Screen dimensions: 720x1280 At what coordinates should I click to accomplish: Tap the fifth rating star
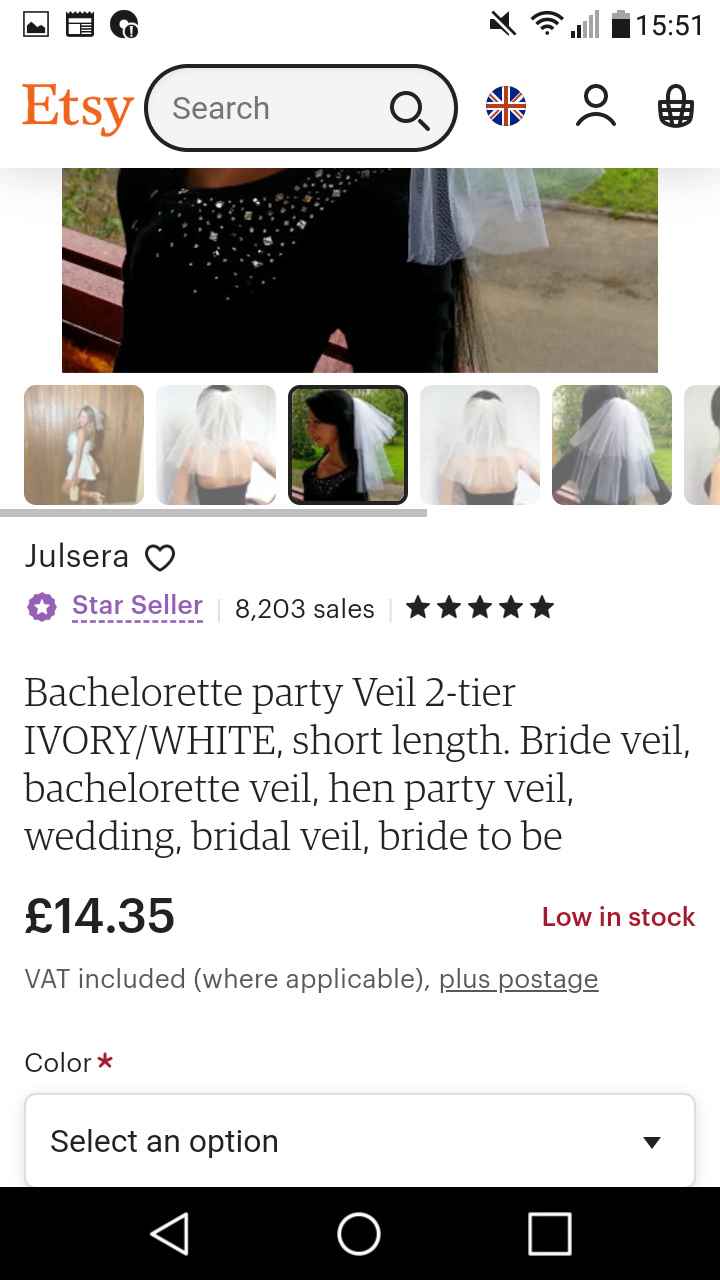coord(542,606)
